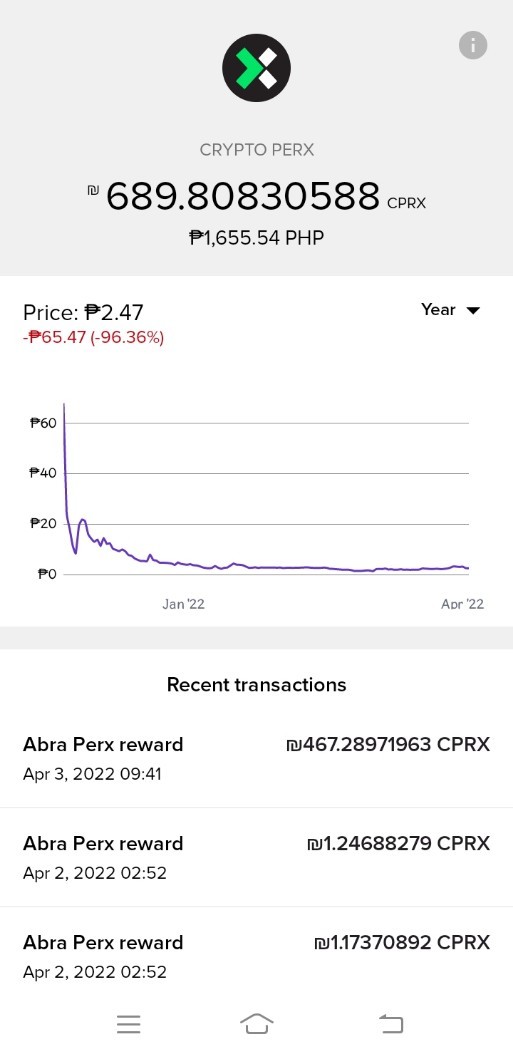
Task: Open recent apps from the navigation bar
Action: tap(128, 1024)
